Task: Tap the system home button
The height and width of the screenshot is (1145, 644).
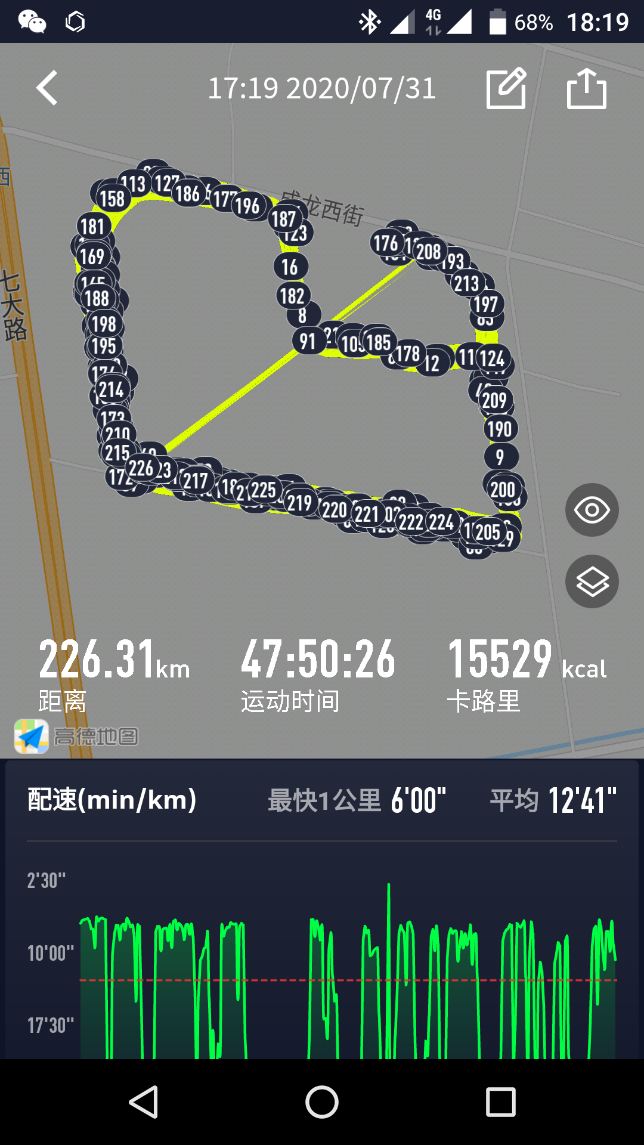Action: 322,1102
